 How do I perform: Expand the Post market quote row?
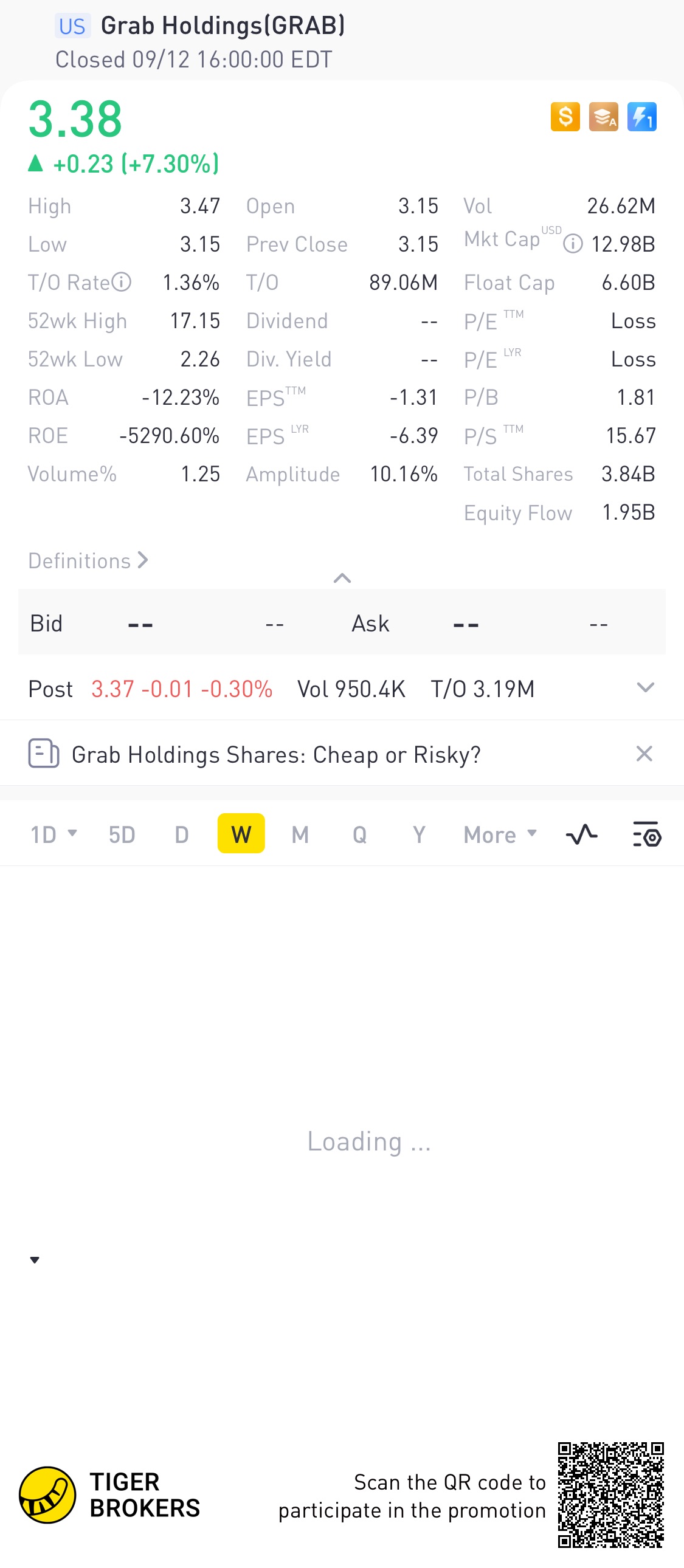(x=645, y=688)
